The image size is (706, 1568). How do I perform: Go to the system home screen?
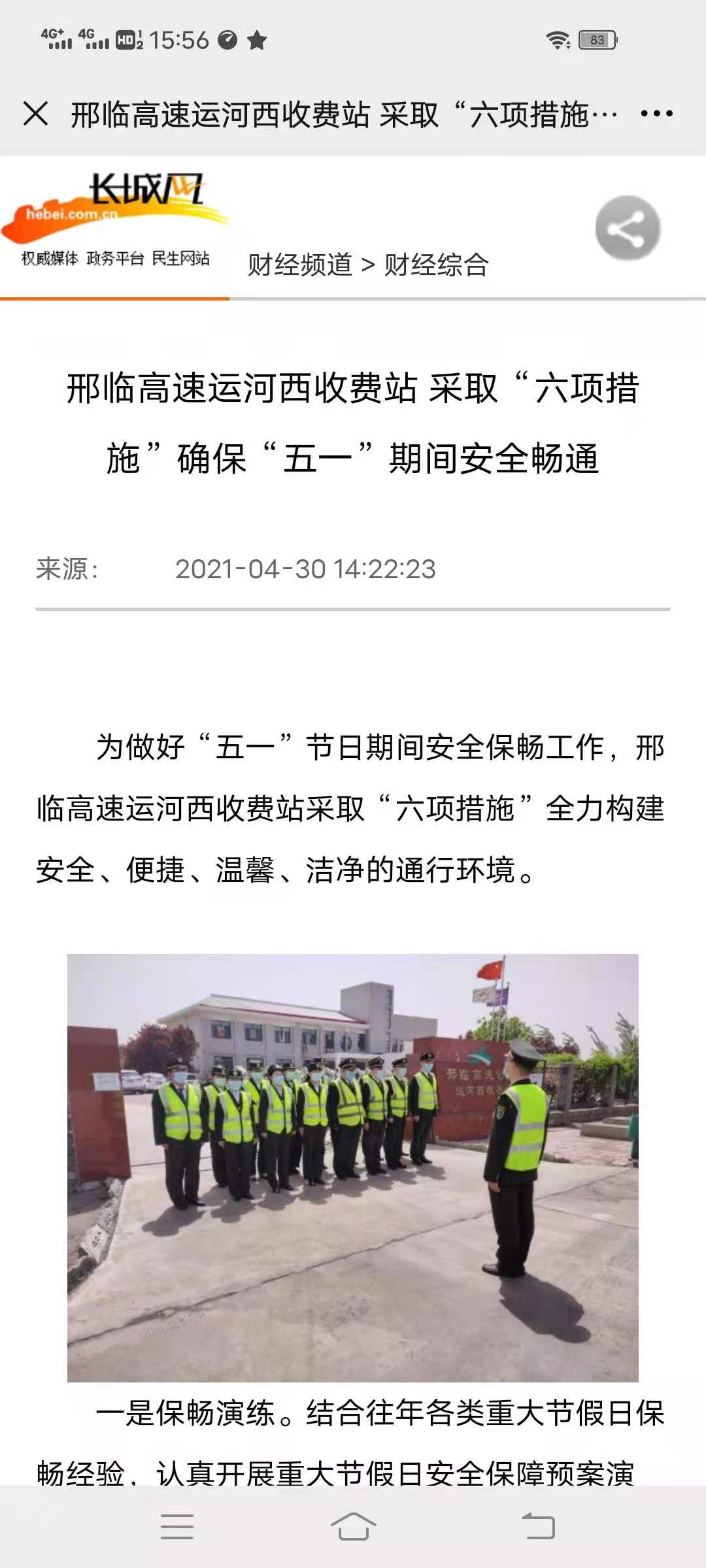(x=353, y=1527)
